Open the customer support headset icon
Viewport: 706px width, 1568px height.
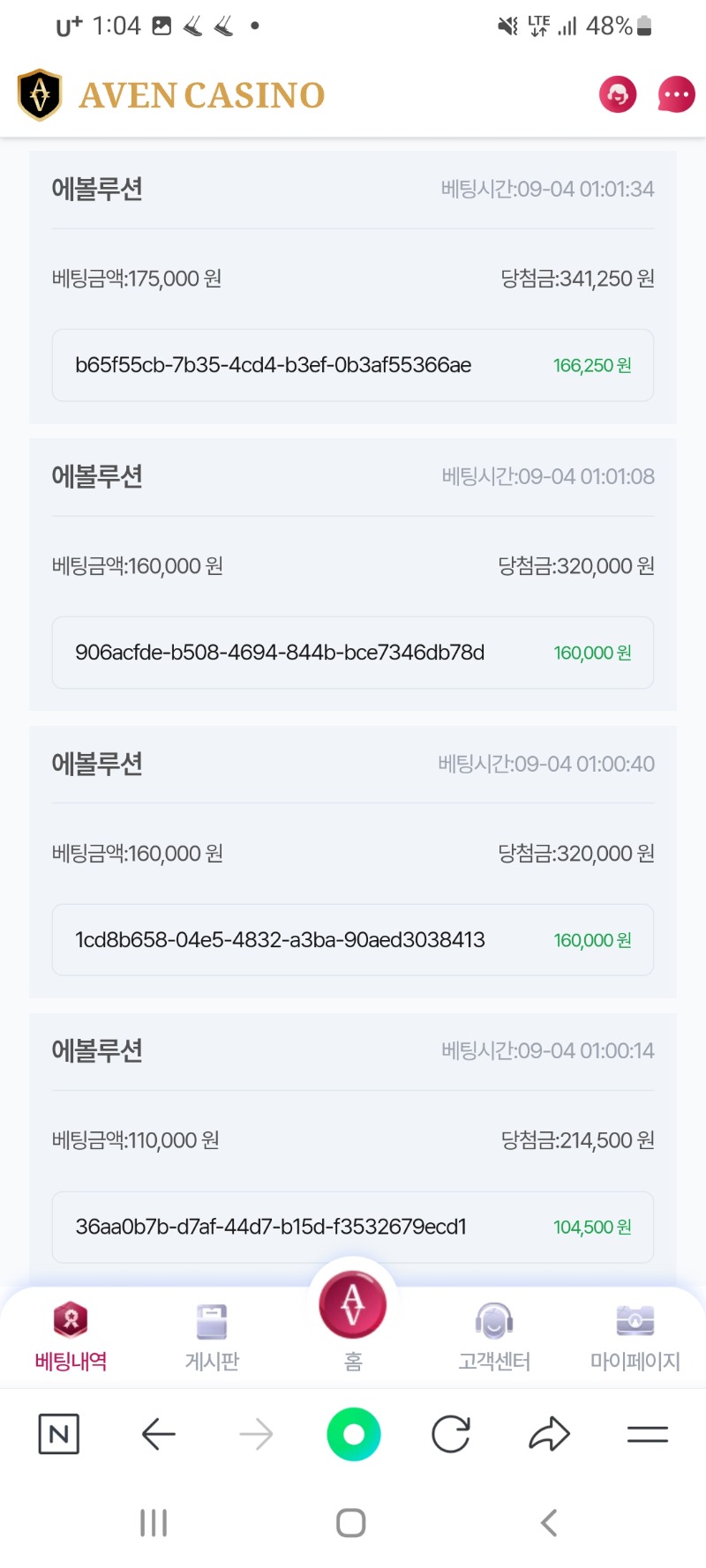tap(618, 94)
